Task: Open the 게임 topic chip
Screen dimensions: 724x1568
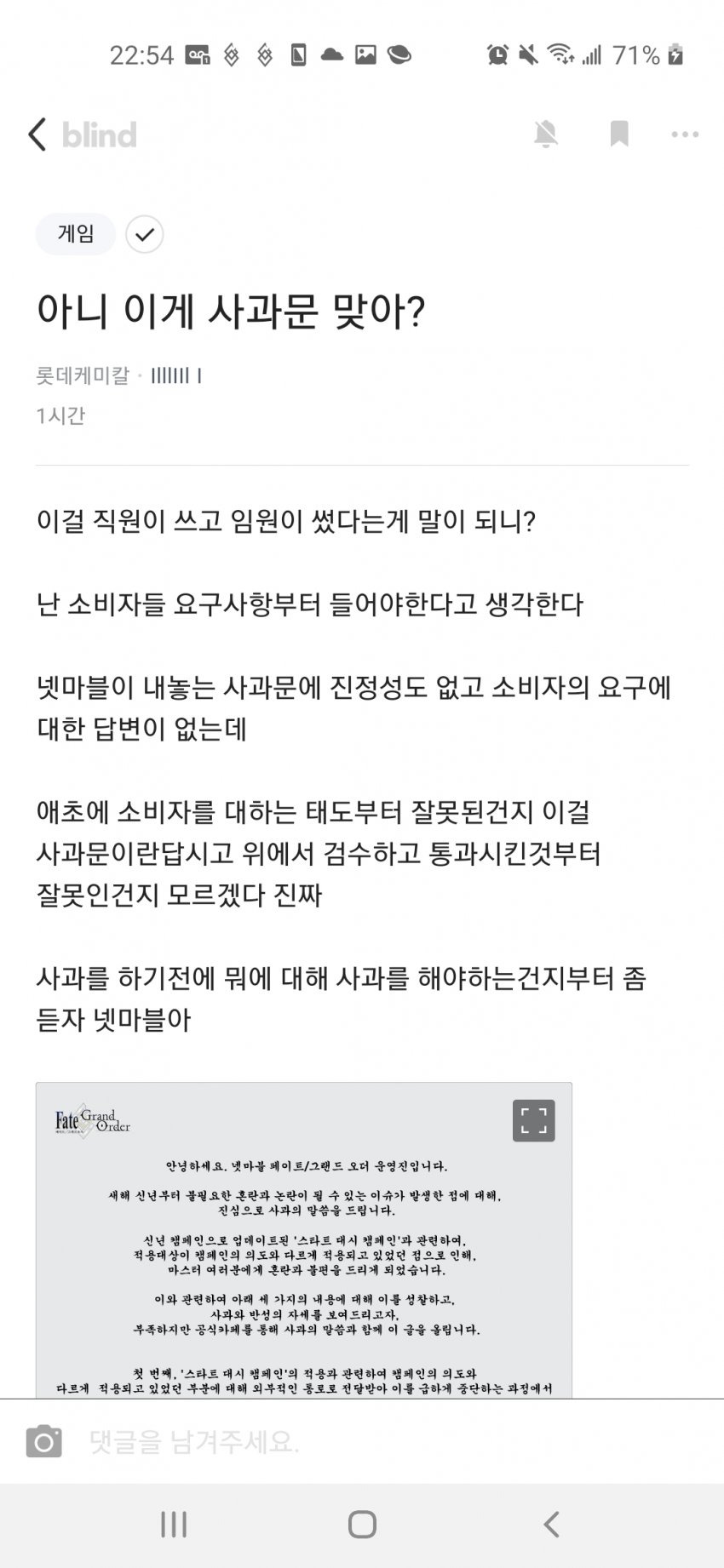Action: point(75,234)
